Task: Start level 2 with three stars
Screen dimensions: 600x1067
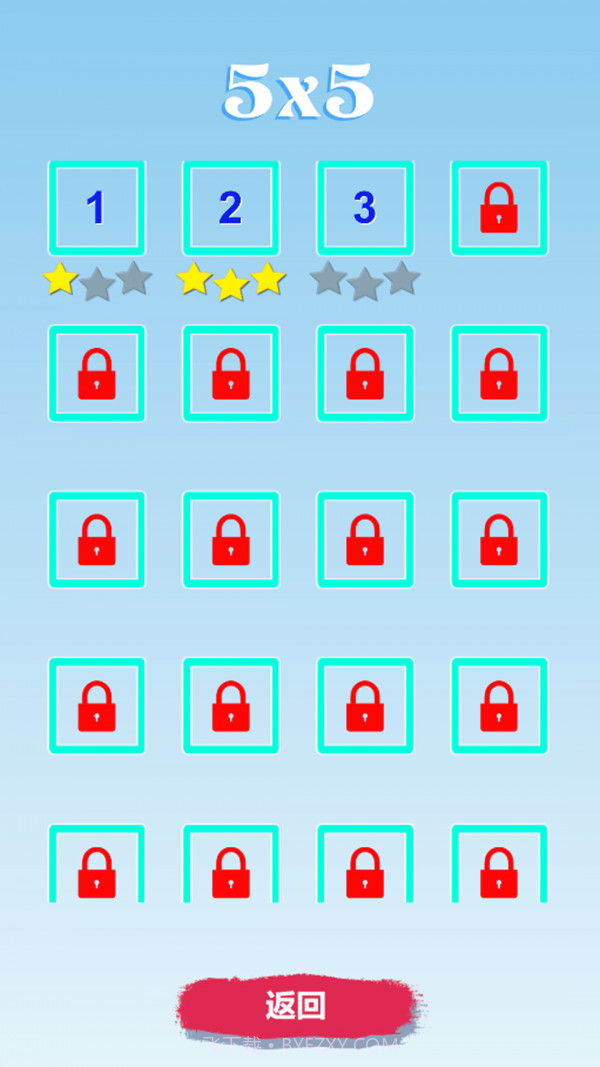Action: click(x=230, y=208)
